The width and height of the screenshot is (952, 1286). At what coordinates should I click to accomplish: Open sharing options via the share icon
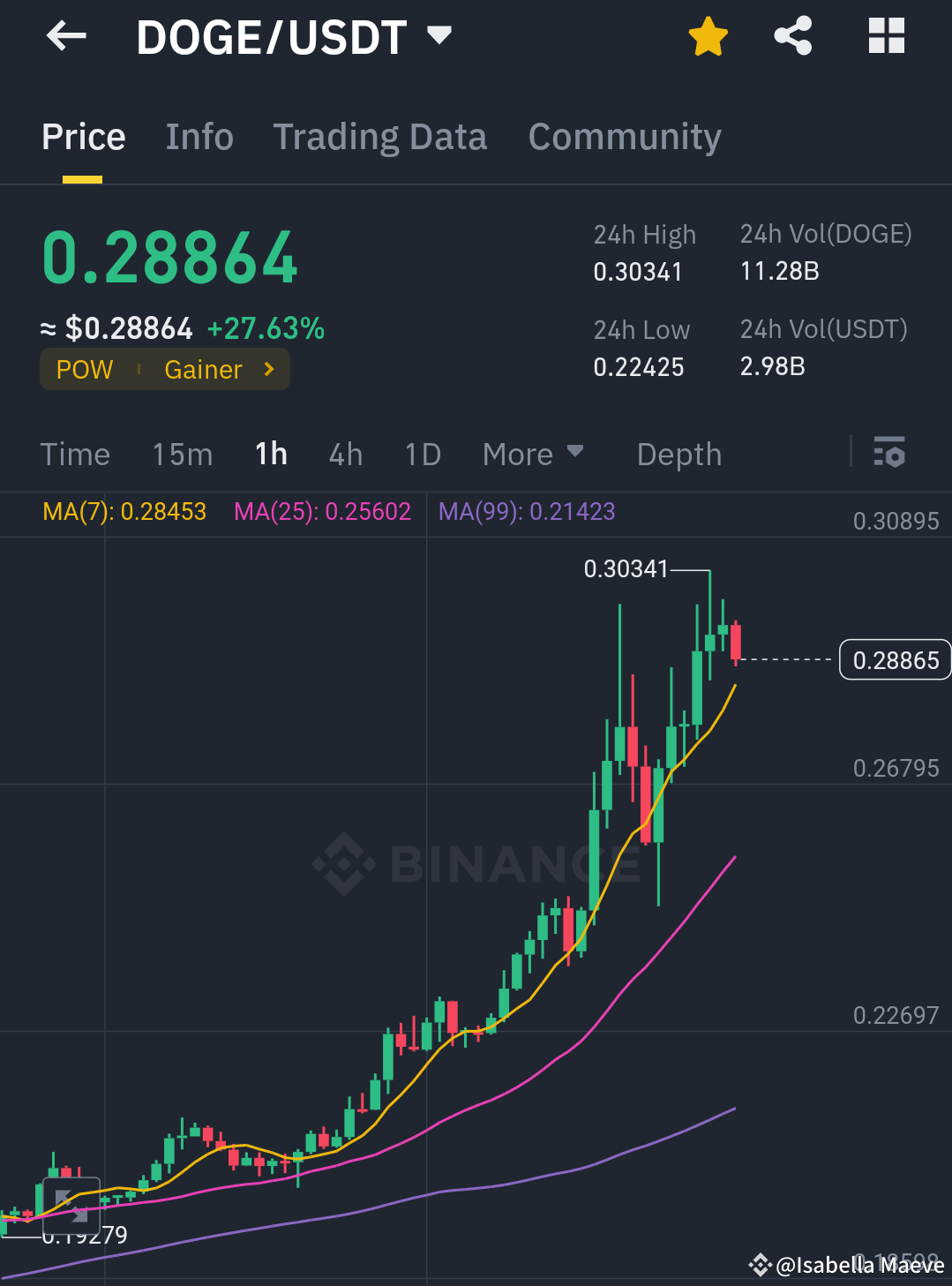(x=792, y=35)
